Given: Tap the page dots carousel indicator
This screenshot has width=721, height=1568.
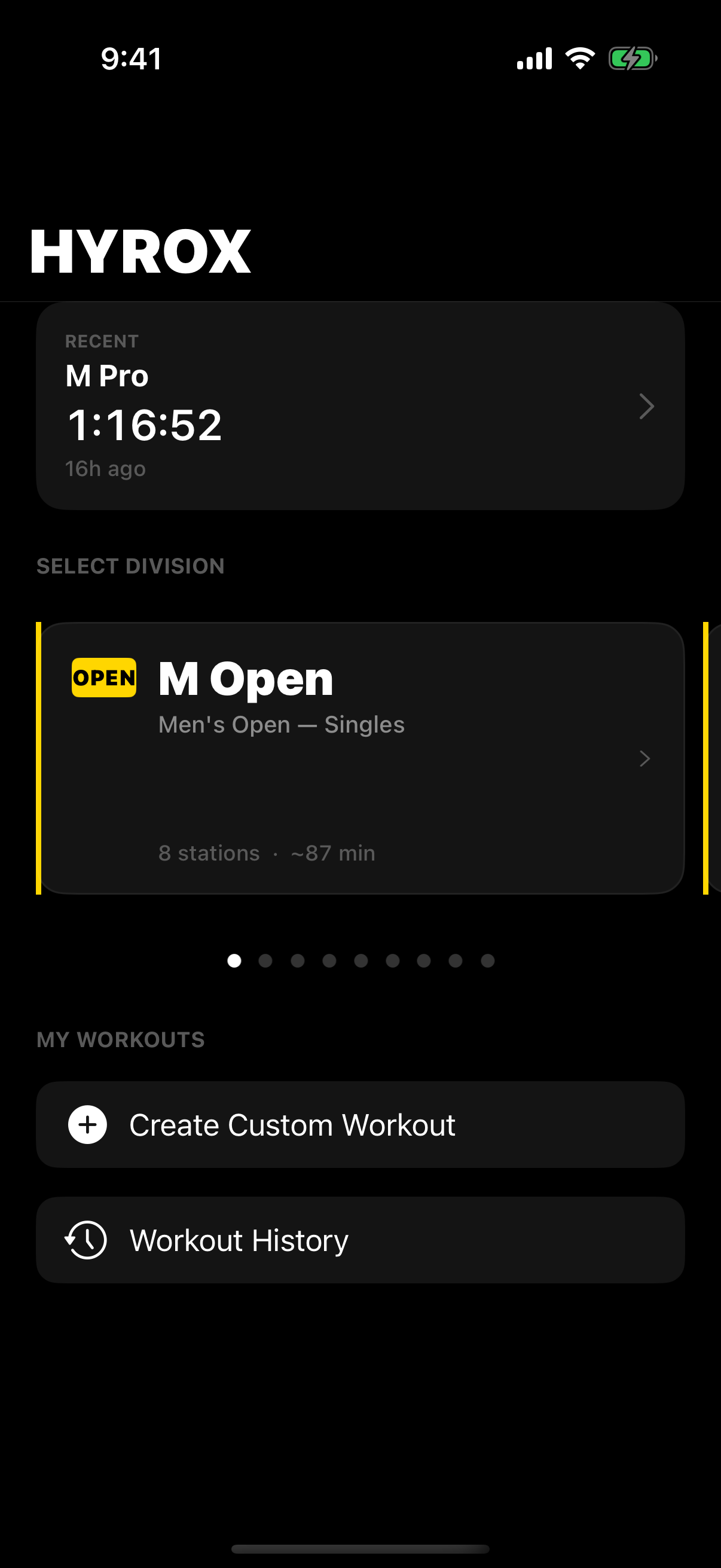Looking at the screenshot, I should [x=362, y=961].
